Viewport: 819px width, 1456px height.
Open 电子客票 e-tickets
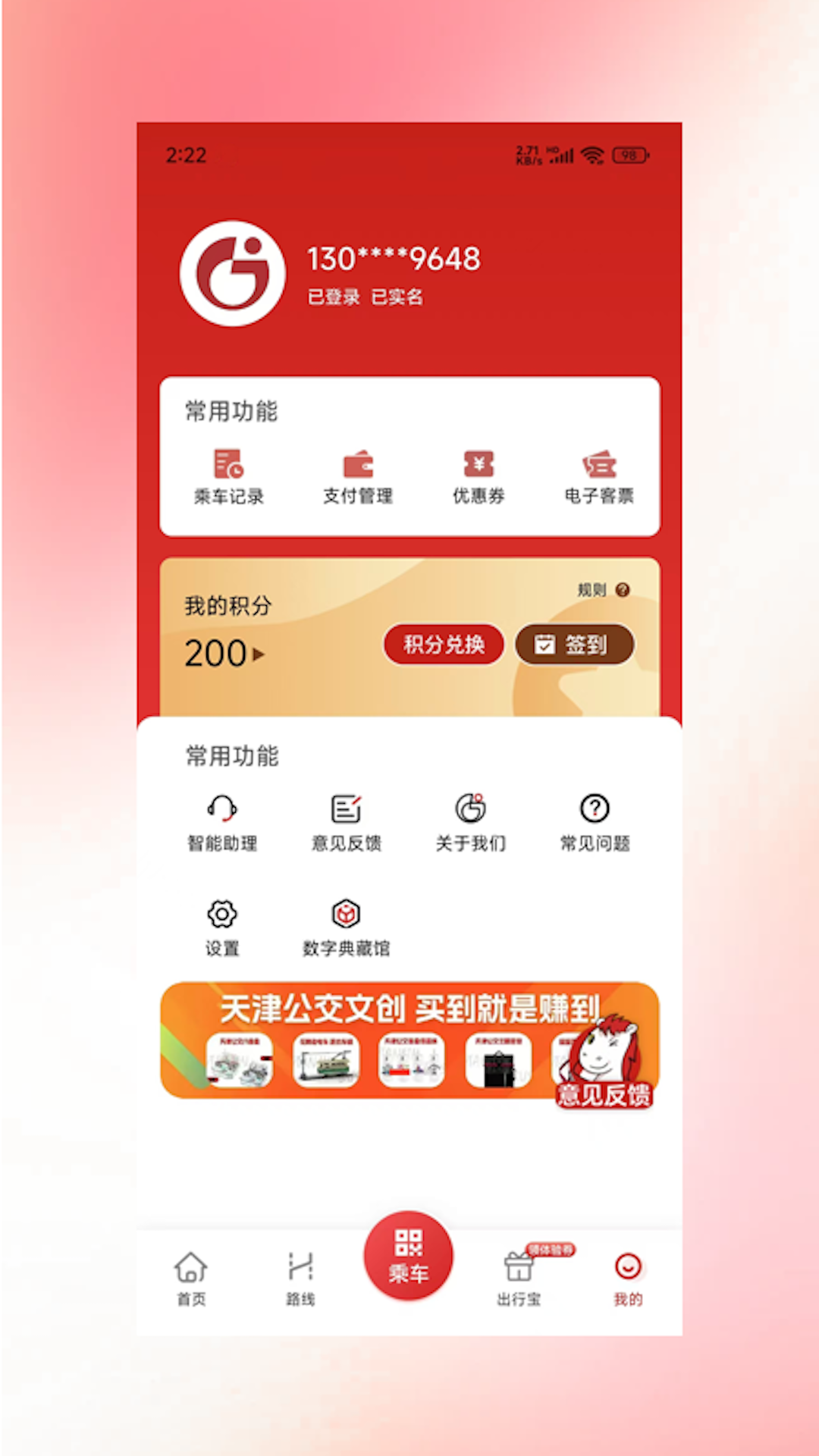(598, 477)
